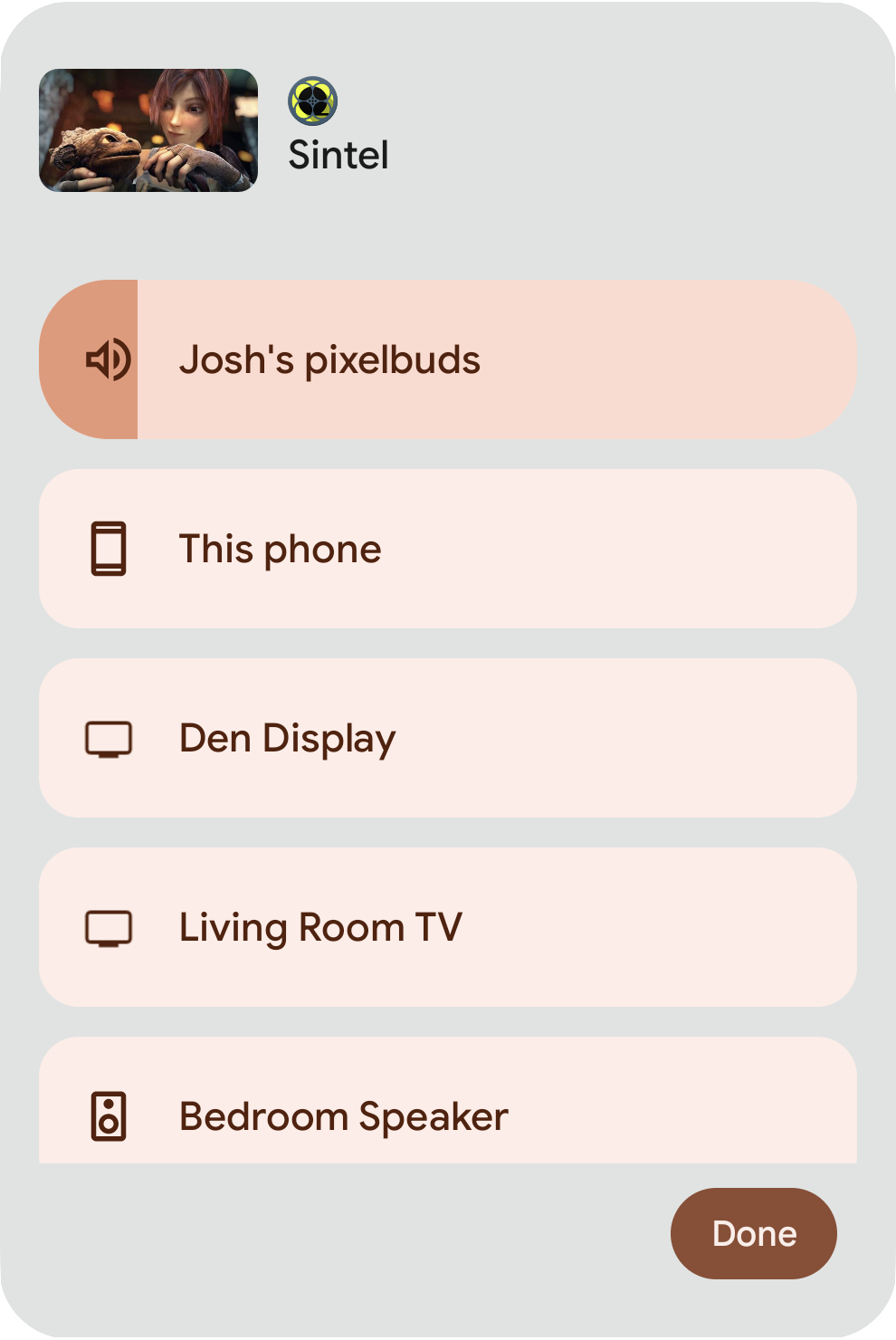The height and width of the screenshot is (1340, 896).
Task: Cast to Den Display
Action: click(448, 738)
